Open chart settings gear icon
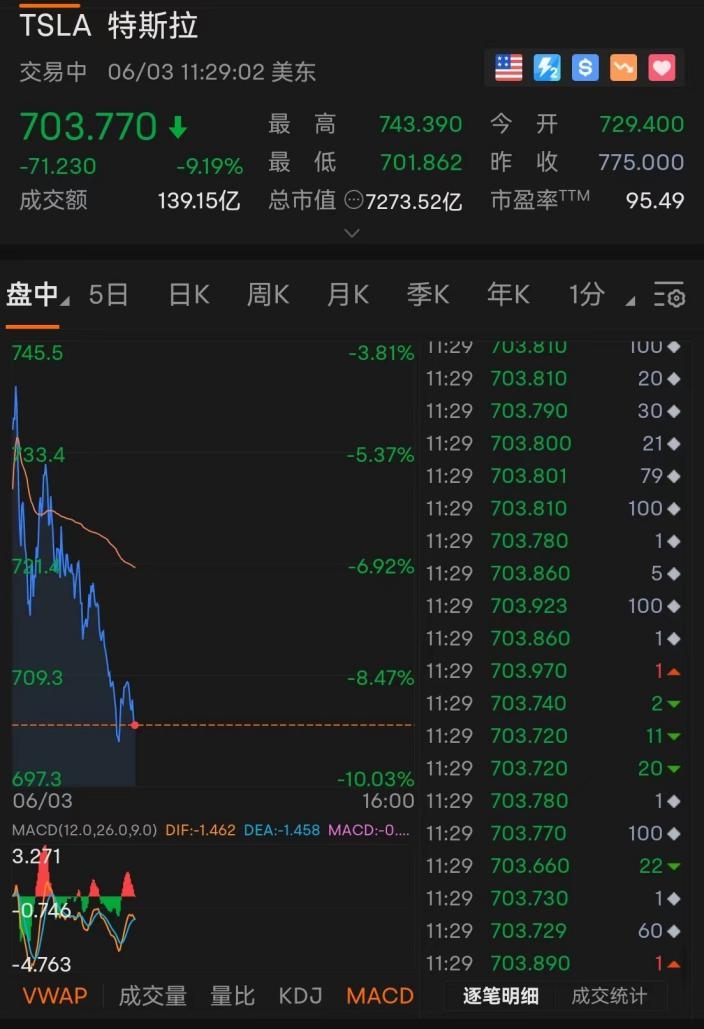The width and height of the screenshot is (704, 1029). pyautogui.click(x=669, y=296)
